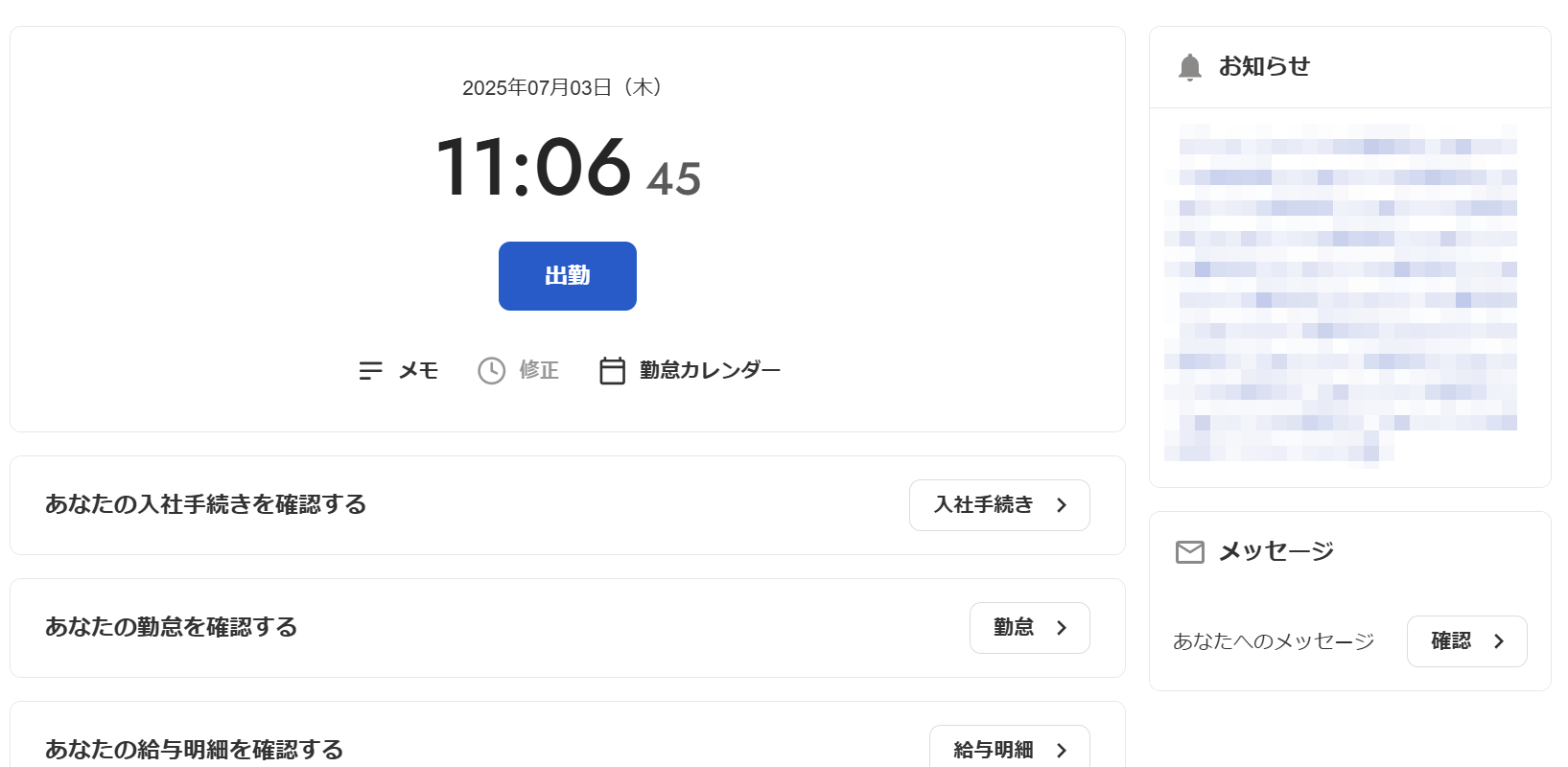The image size is (1568, 767).
Task: Open the 勤怠カレンダー attendance calendar
Action: (690, 370)
